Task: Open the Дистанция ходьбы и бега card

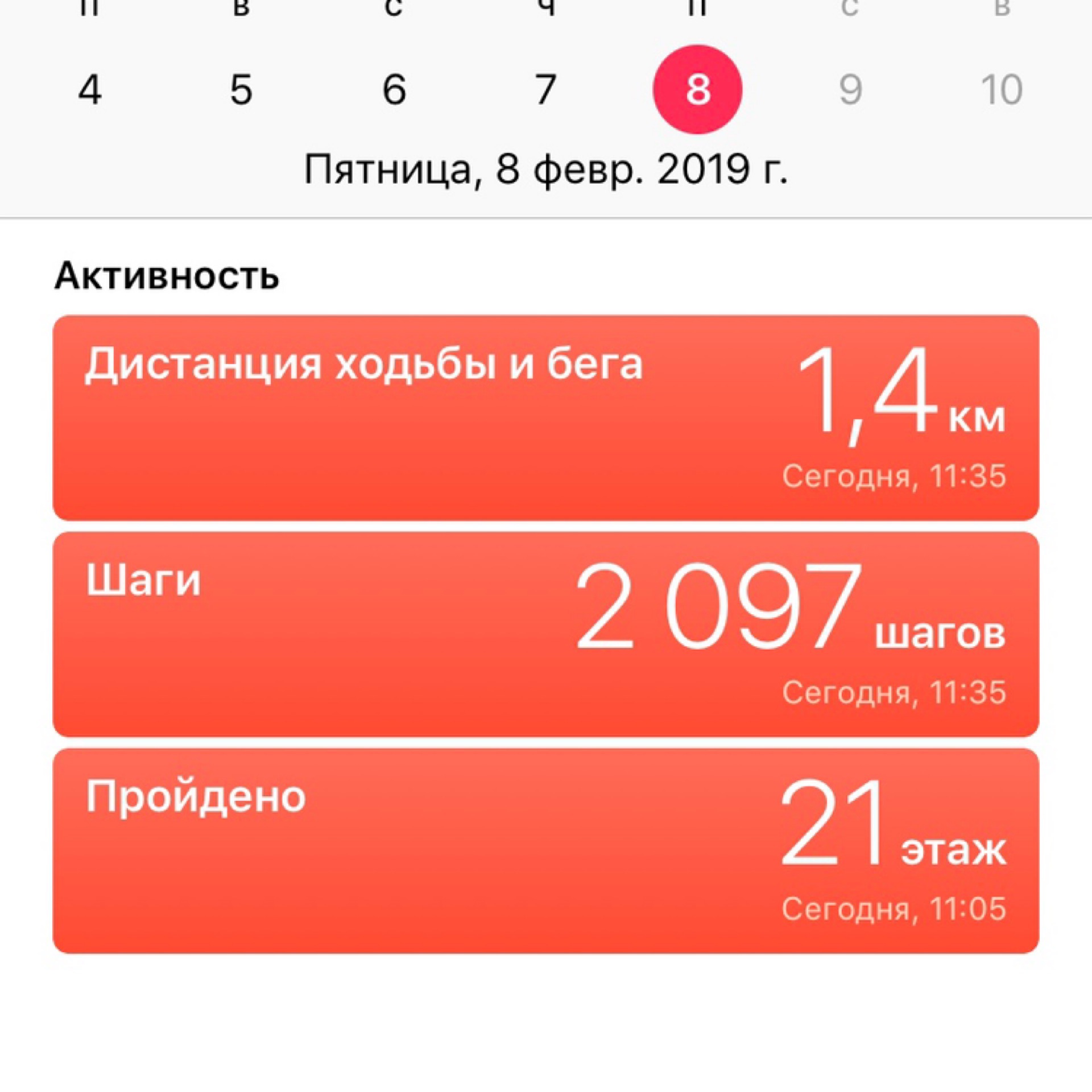Action: [545, 418]
